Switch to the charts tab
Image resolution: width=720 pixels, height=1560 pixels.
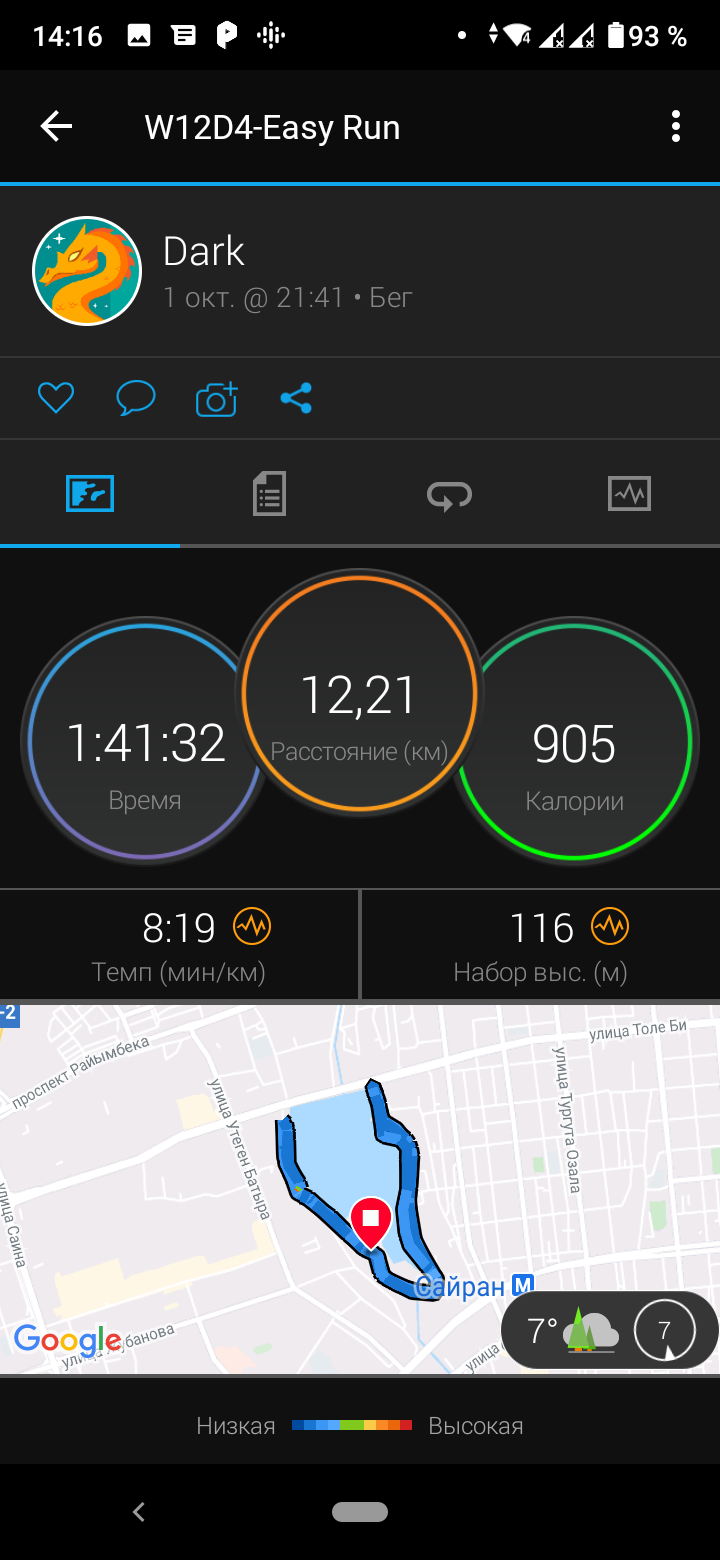tap(629, 494)
